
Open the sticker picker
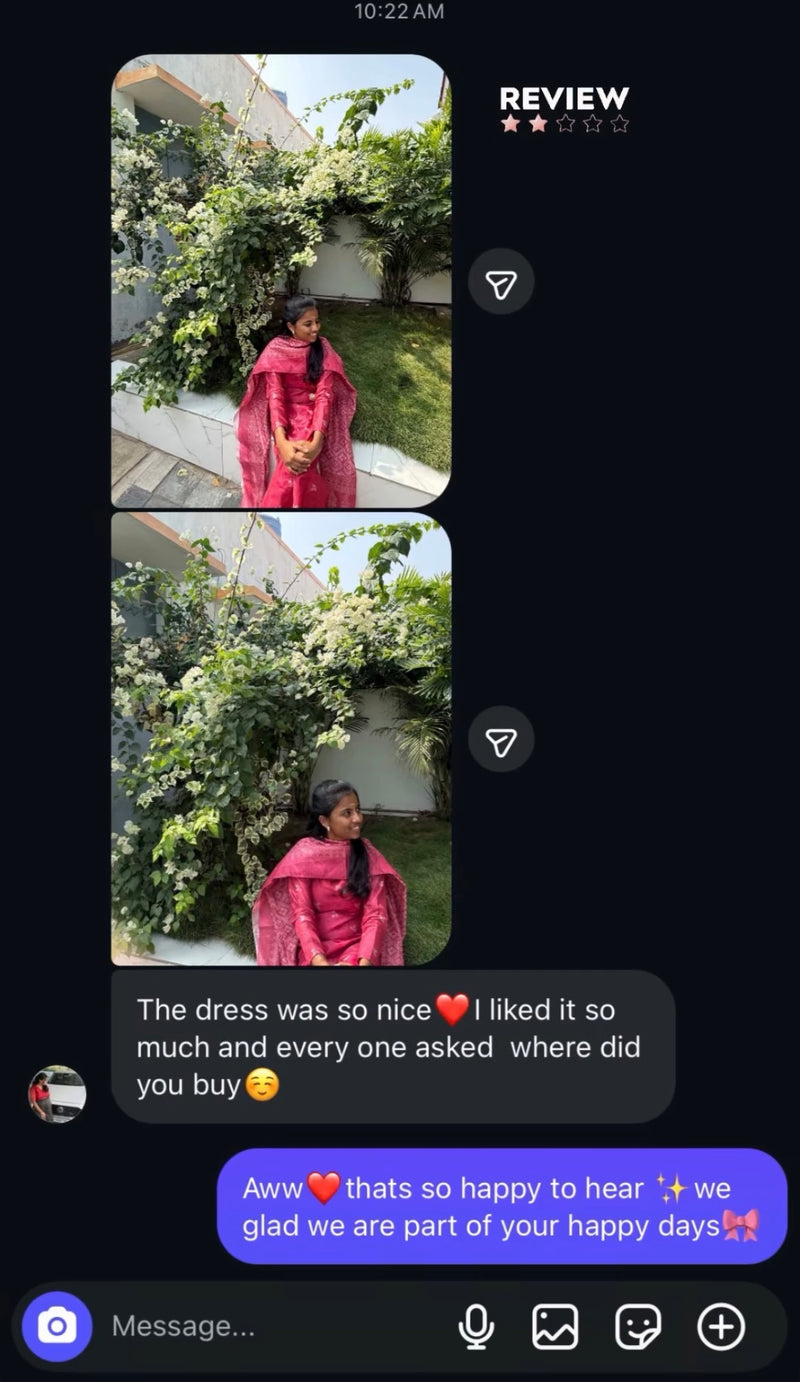(638, 1327)
